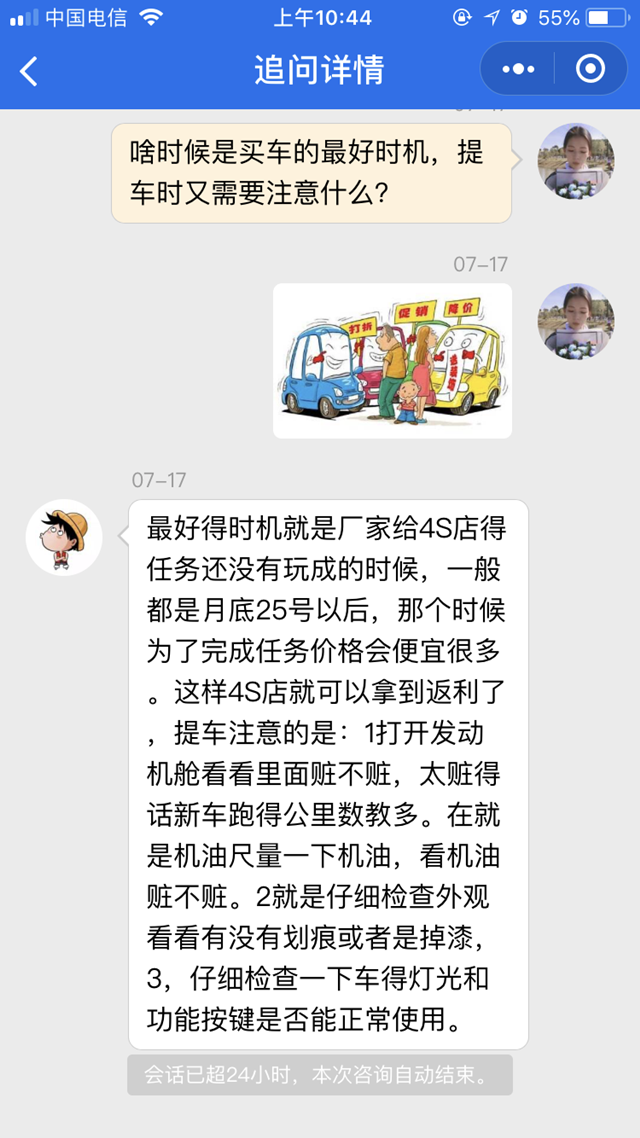This screenshot has width=640, height=1138.
Task: Close the mini program with the circle button
Action: 591,69
